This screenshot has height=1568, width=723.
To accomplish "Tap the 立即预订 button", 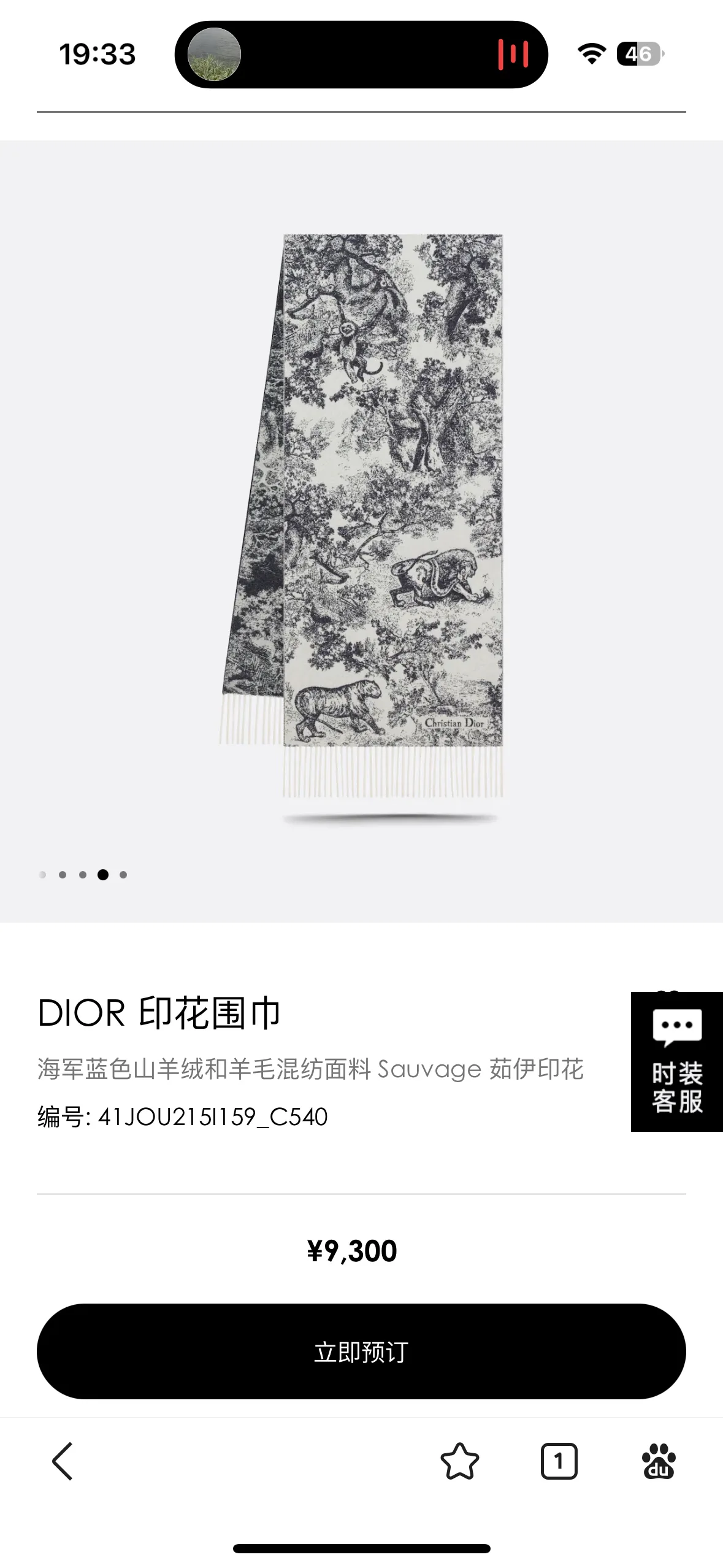I will tap(361, 1351).
